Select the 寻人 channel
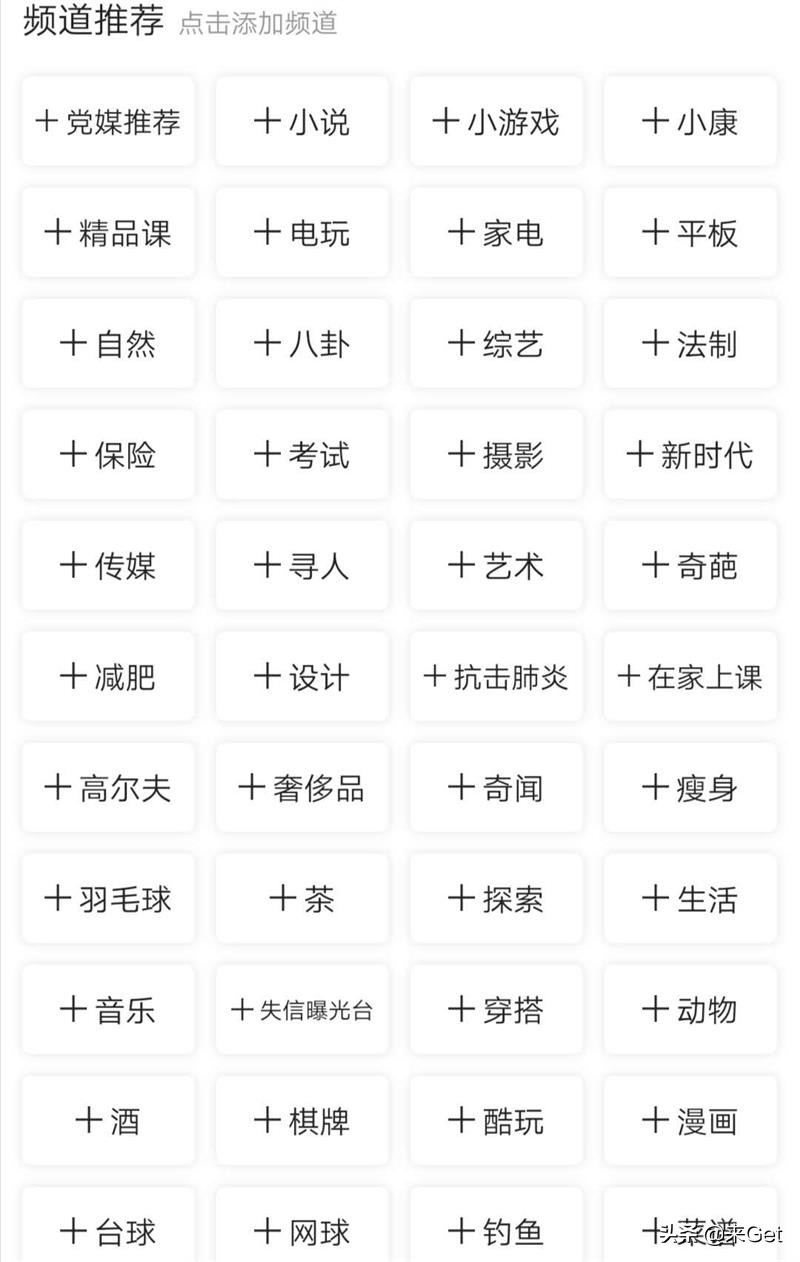This screenshot has height=1262, width=800. [302, 566]
